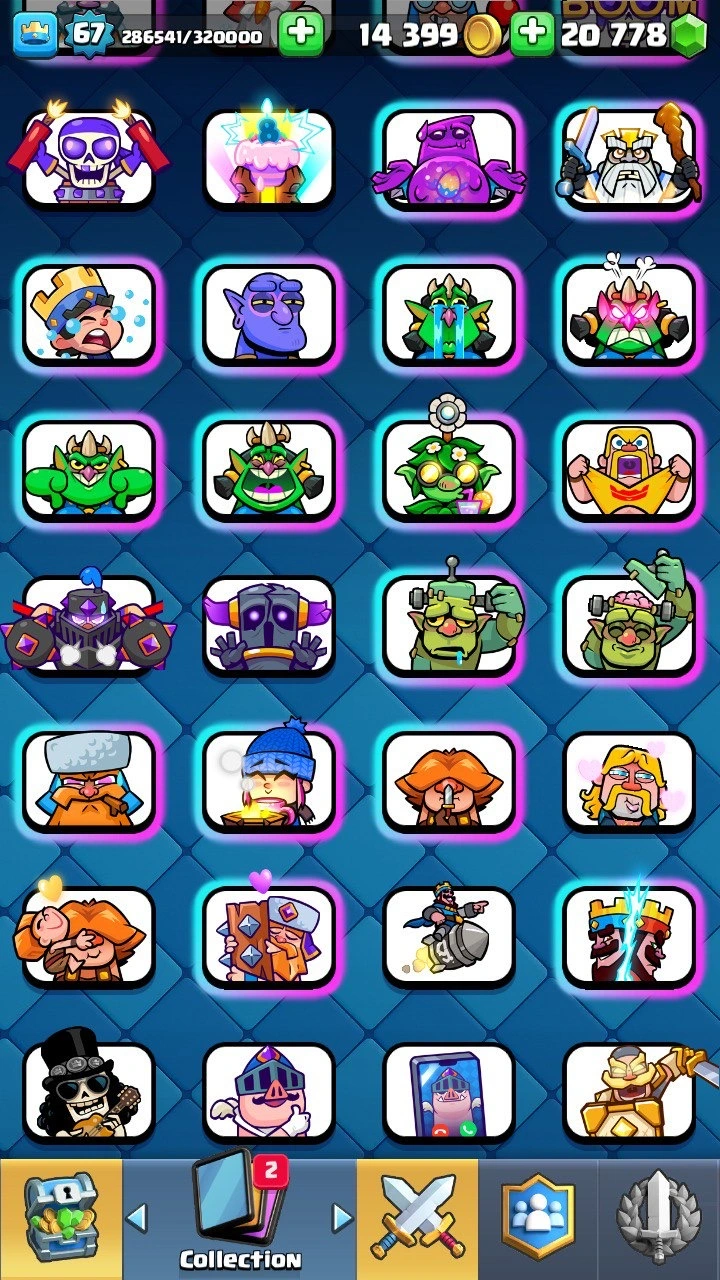Viewport: 720px width, 1280px height.
Task: Select the birthday cake emote
Action: pyautogui.click(x=269, y=157)
